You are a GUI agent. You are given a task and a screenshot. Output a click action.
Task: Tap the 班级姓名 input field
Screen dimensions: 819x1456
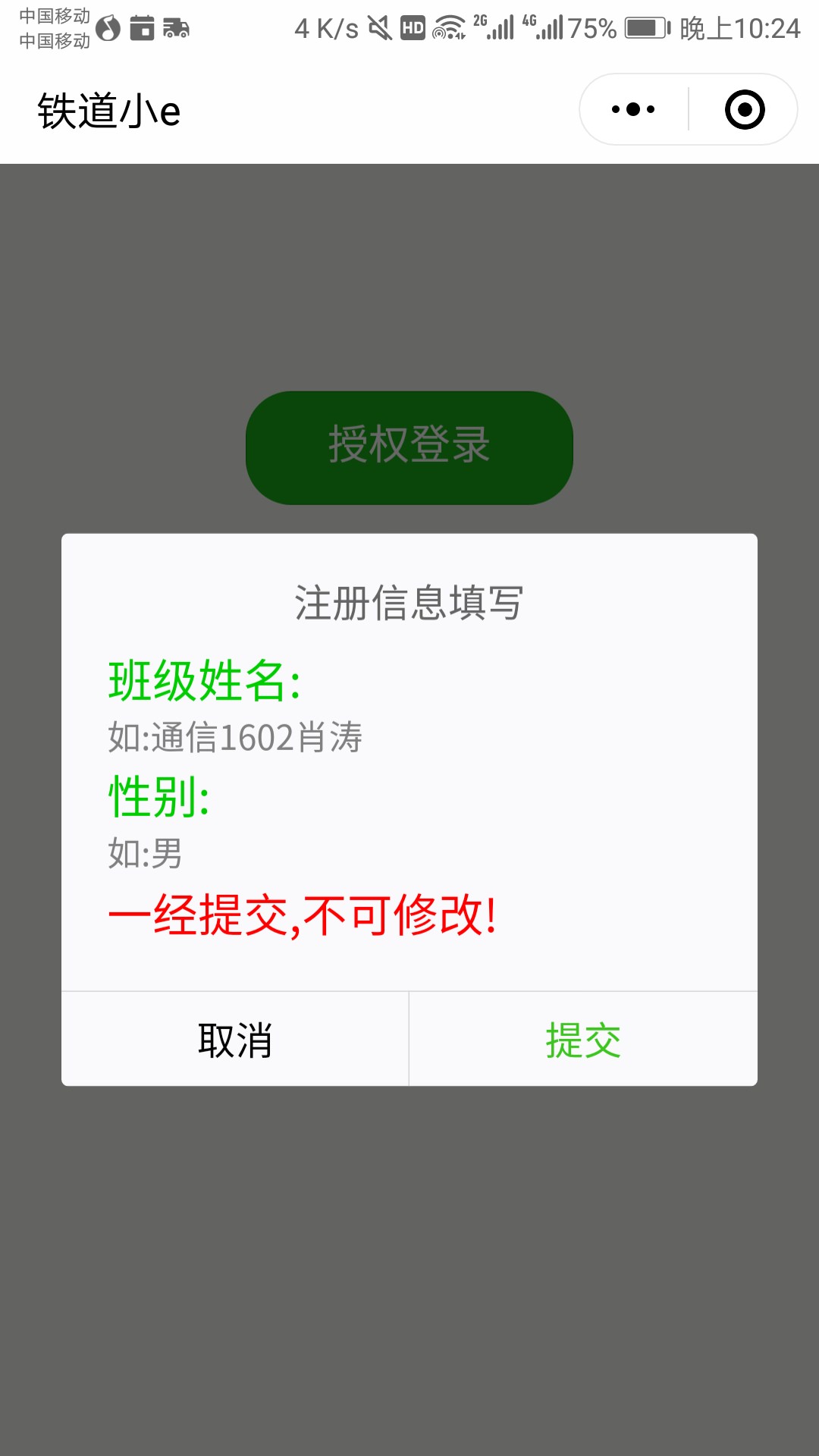(x=409, y=737)
